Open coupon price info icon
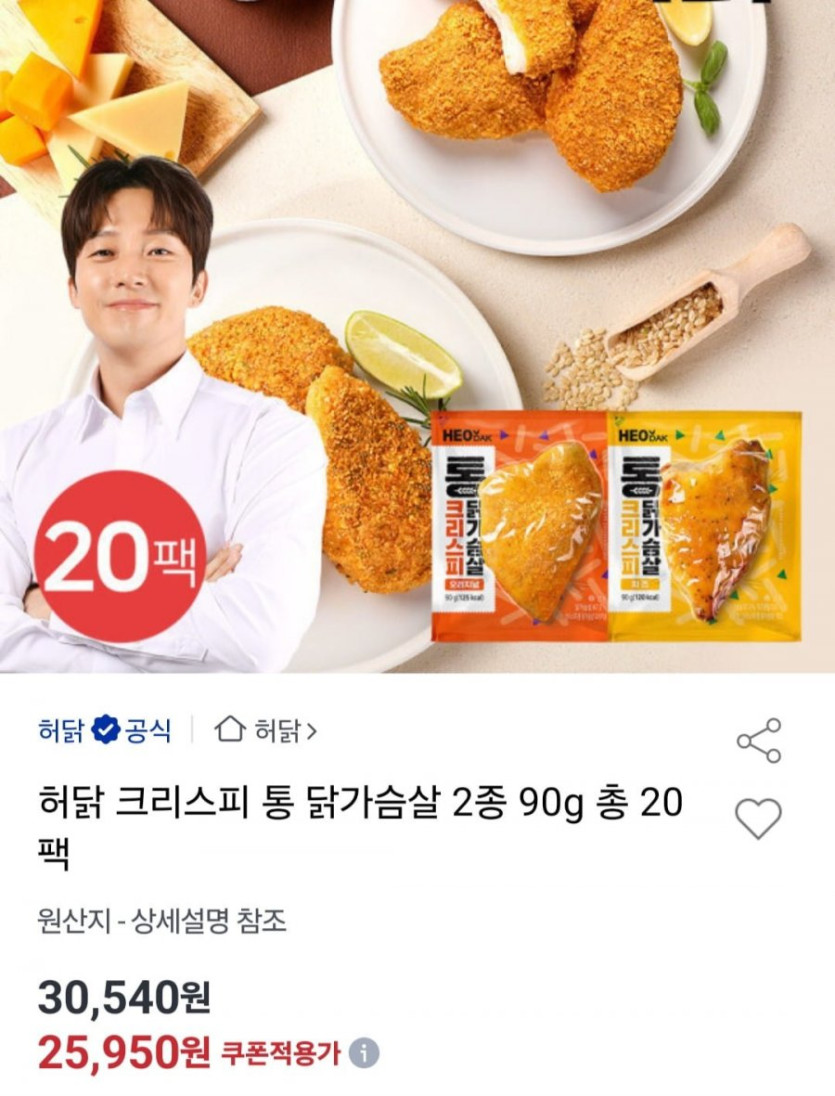 [x=364, y=1052]
